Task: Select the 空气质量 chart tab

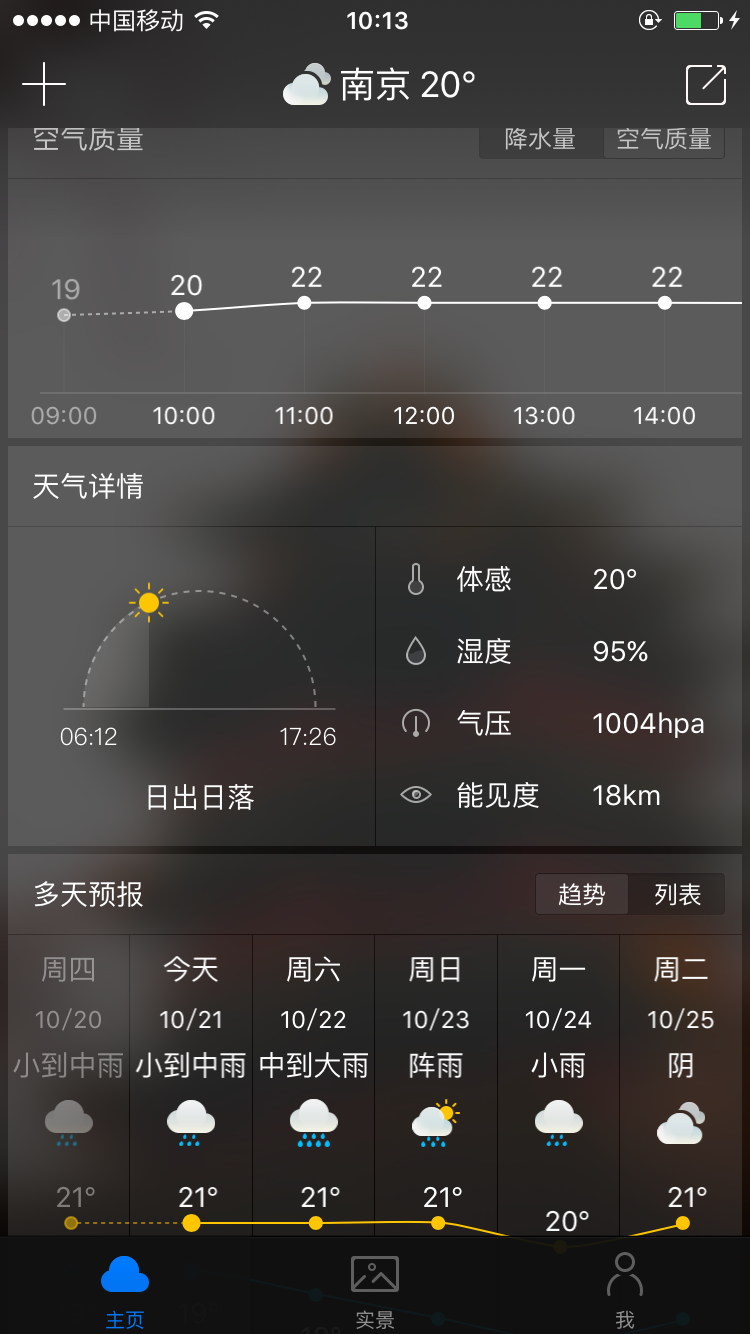Action: tap(664, 140)
